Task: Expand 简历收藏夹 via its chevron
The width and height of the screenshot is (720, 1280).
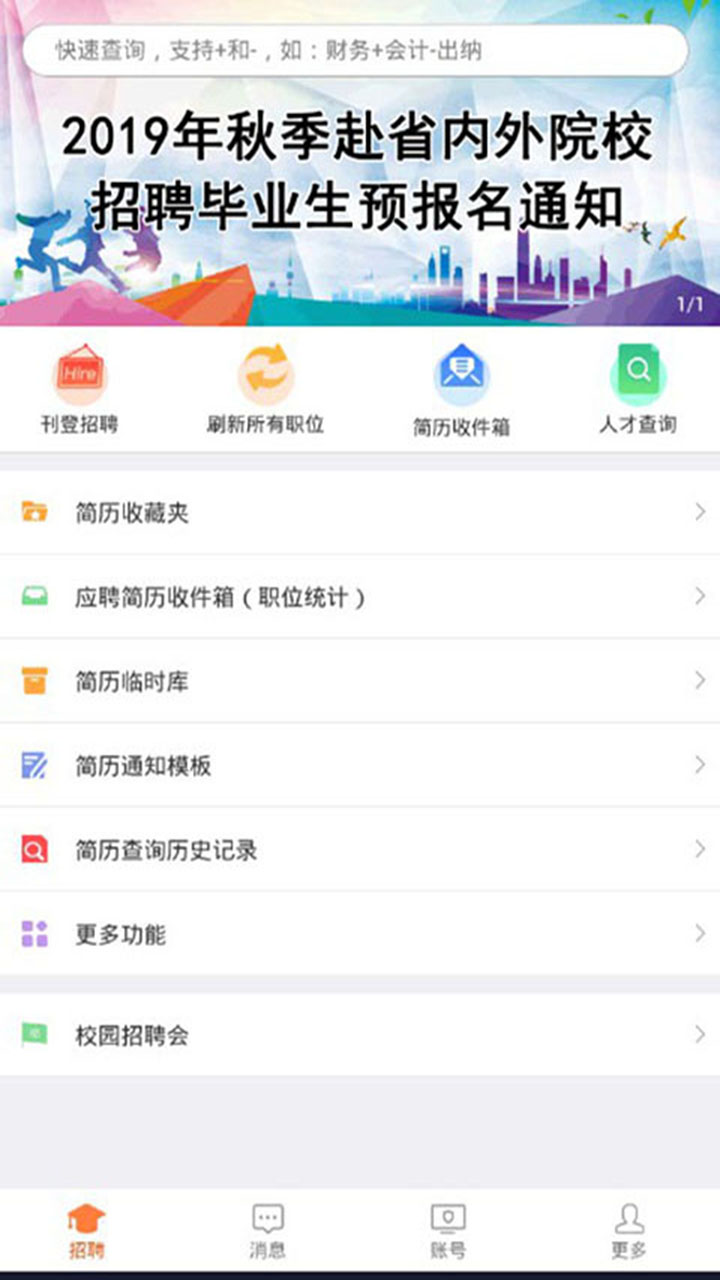Action: pyautogui.click(x=699, y=511)
